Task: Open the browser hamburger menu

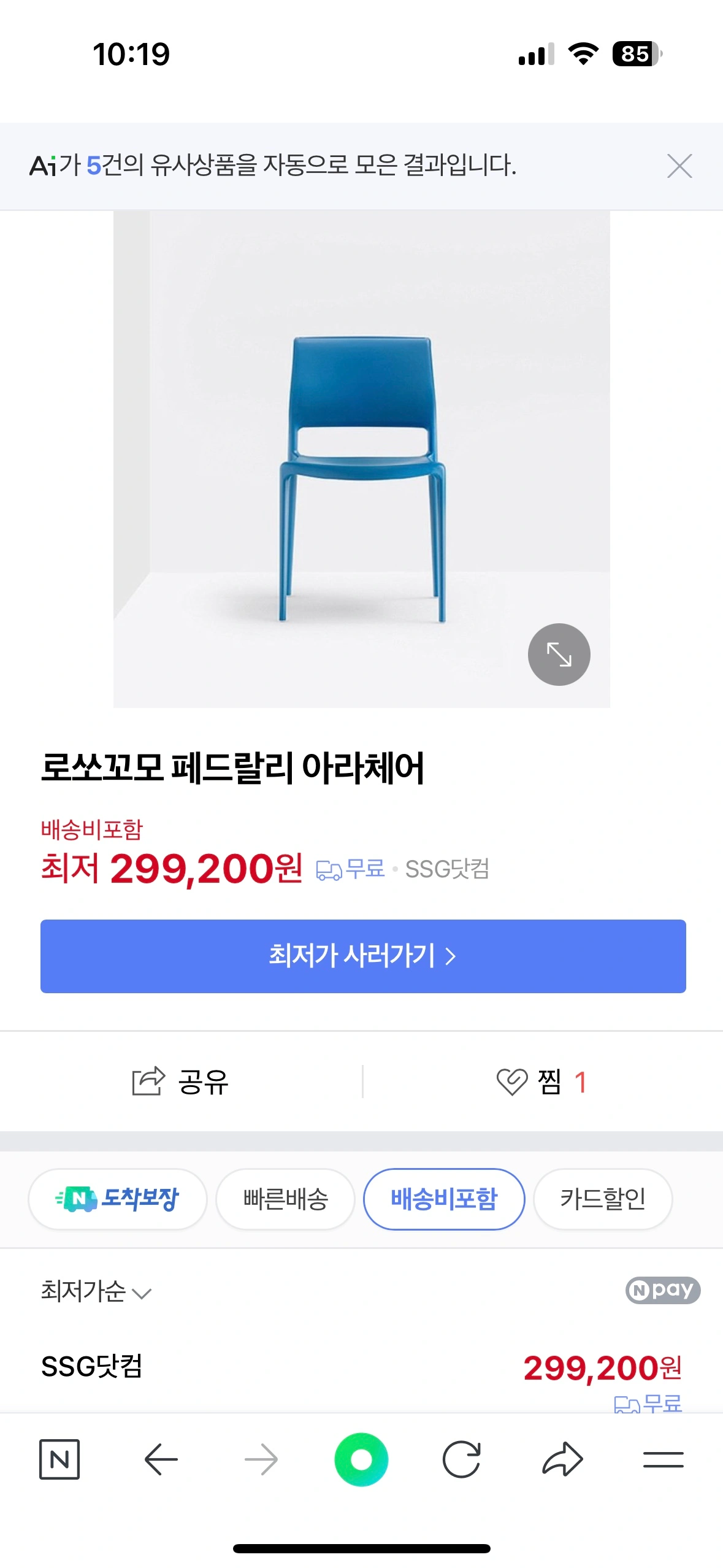Action: point(663,1459)
